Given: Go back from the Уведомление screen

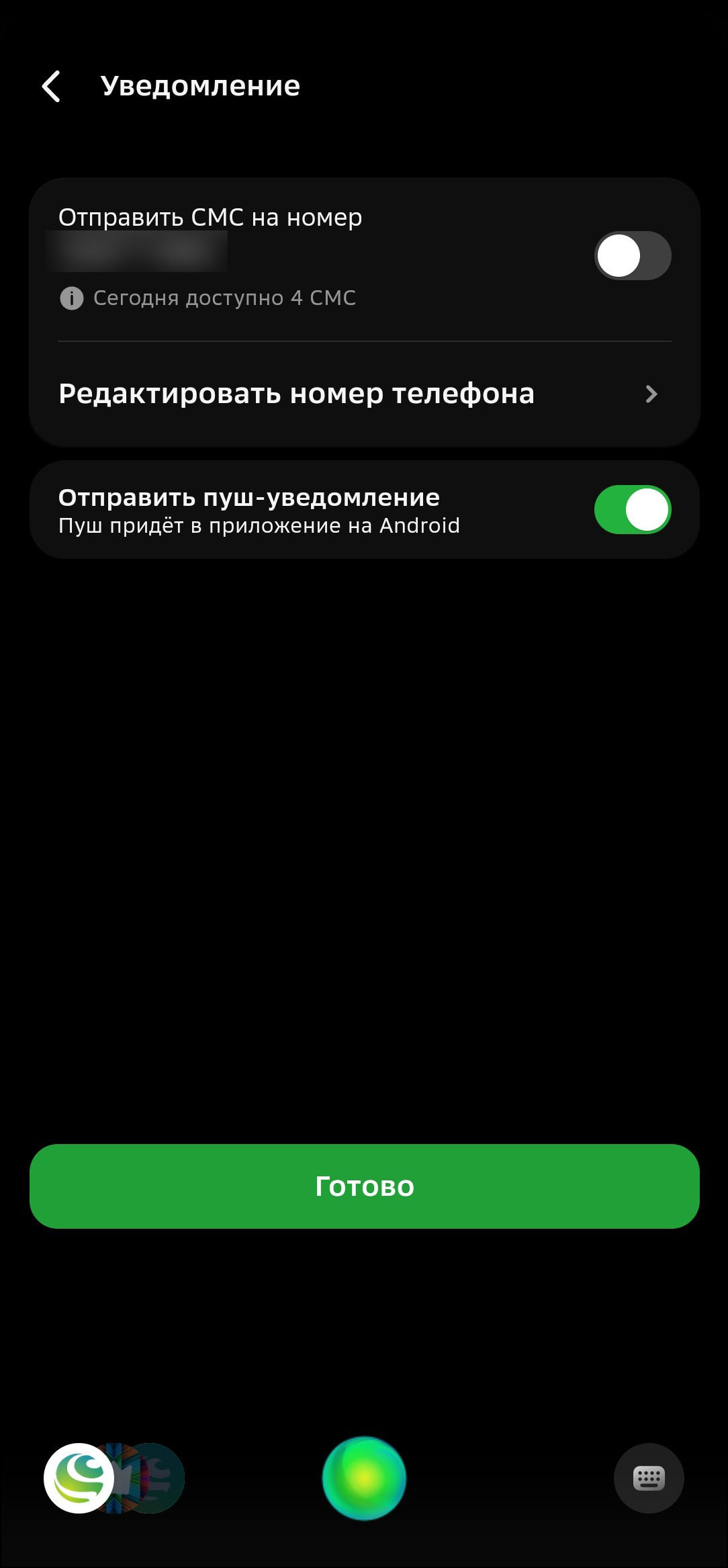Looking at the screenshot, I should coord(51,87).
